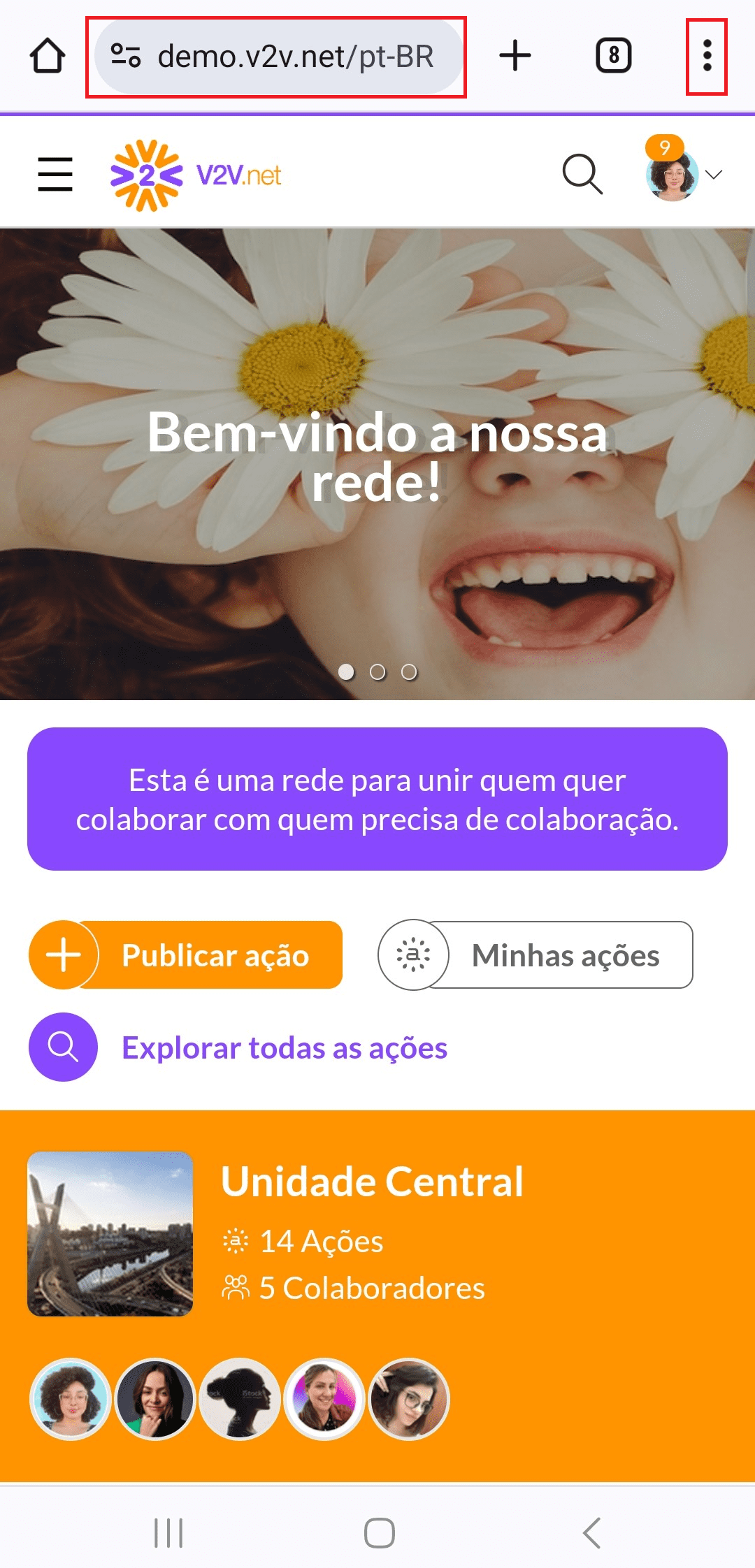This screenshot has height=1568, width=755.
Task: Open the browser overflow menu
Action: point(707,56)
